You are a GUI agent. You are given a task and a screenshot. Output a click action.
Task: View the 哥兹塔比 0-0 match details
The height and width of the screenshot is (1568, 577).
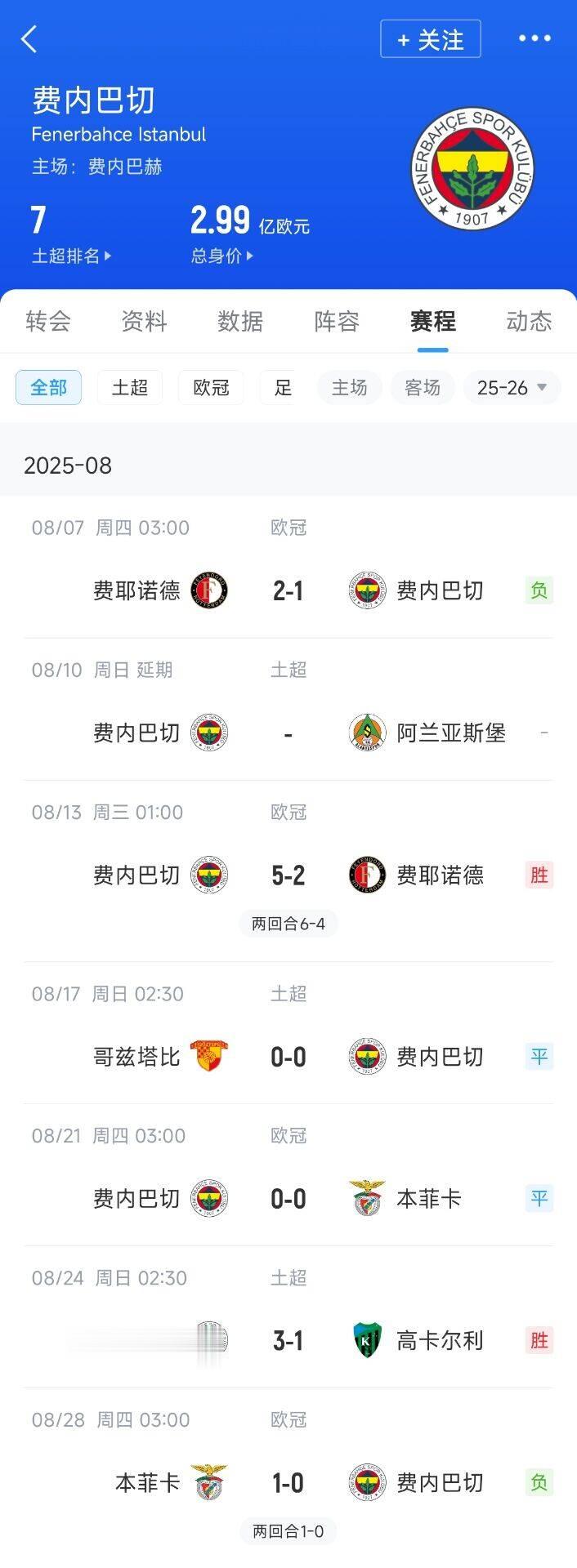pos(288,1057)
